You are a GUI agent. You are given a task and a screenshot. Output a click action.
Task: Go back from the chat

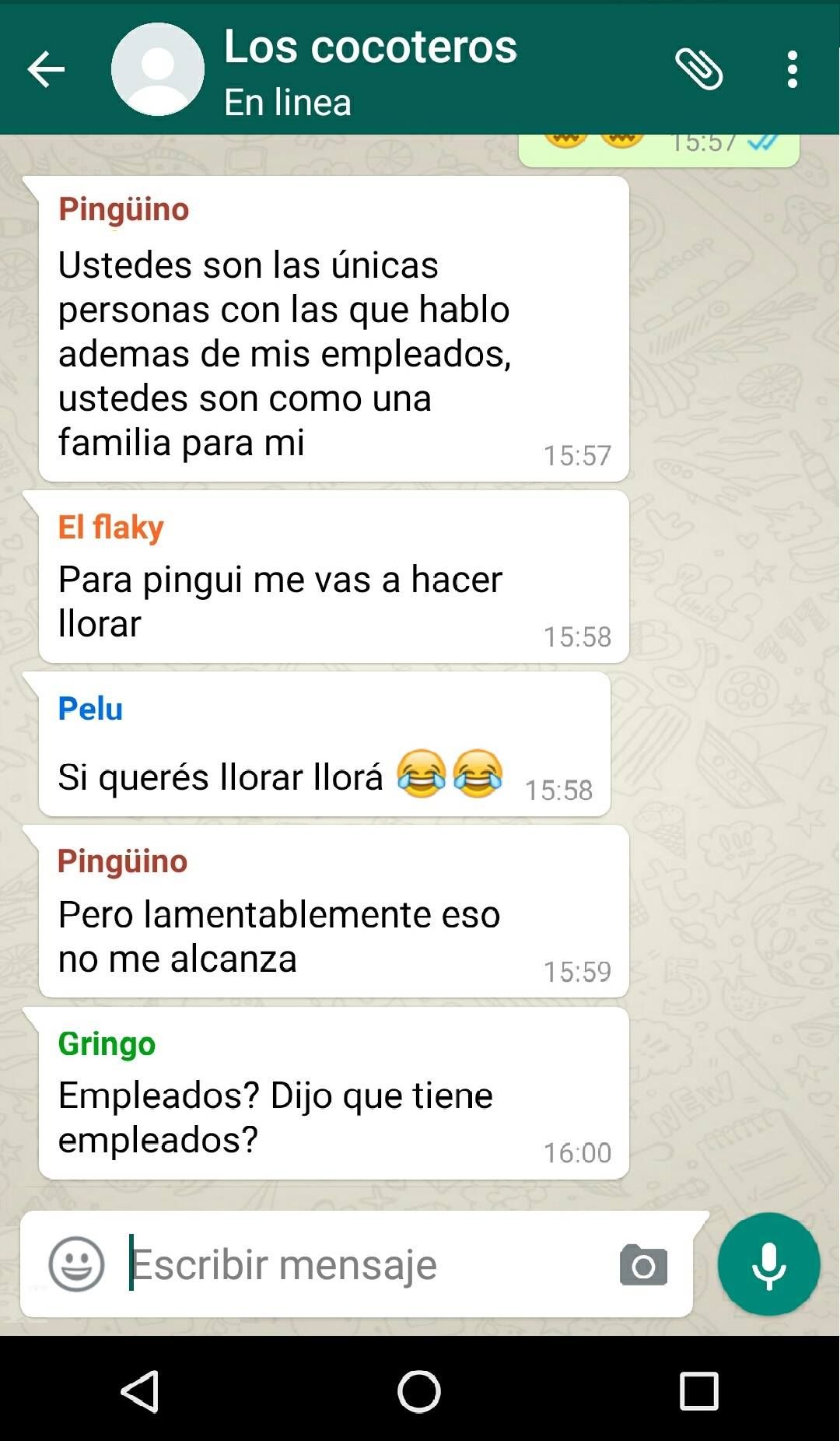(47, 70)
